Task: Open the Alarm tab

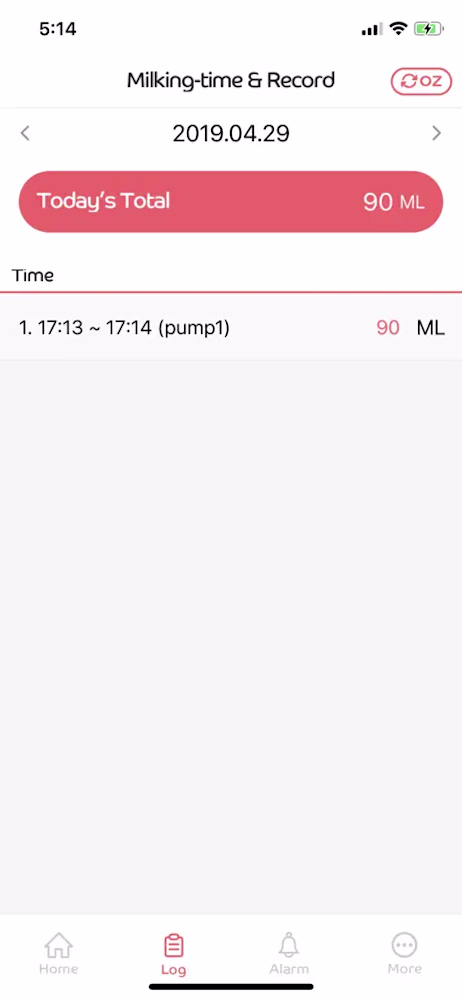Action: [x=289, y=953]
